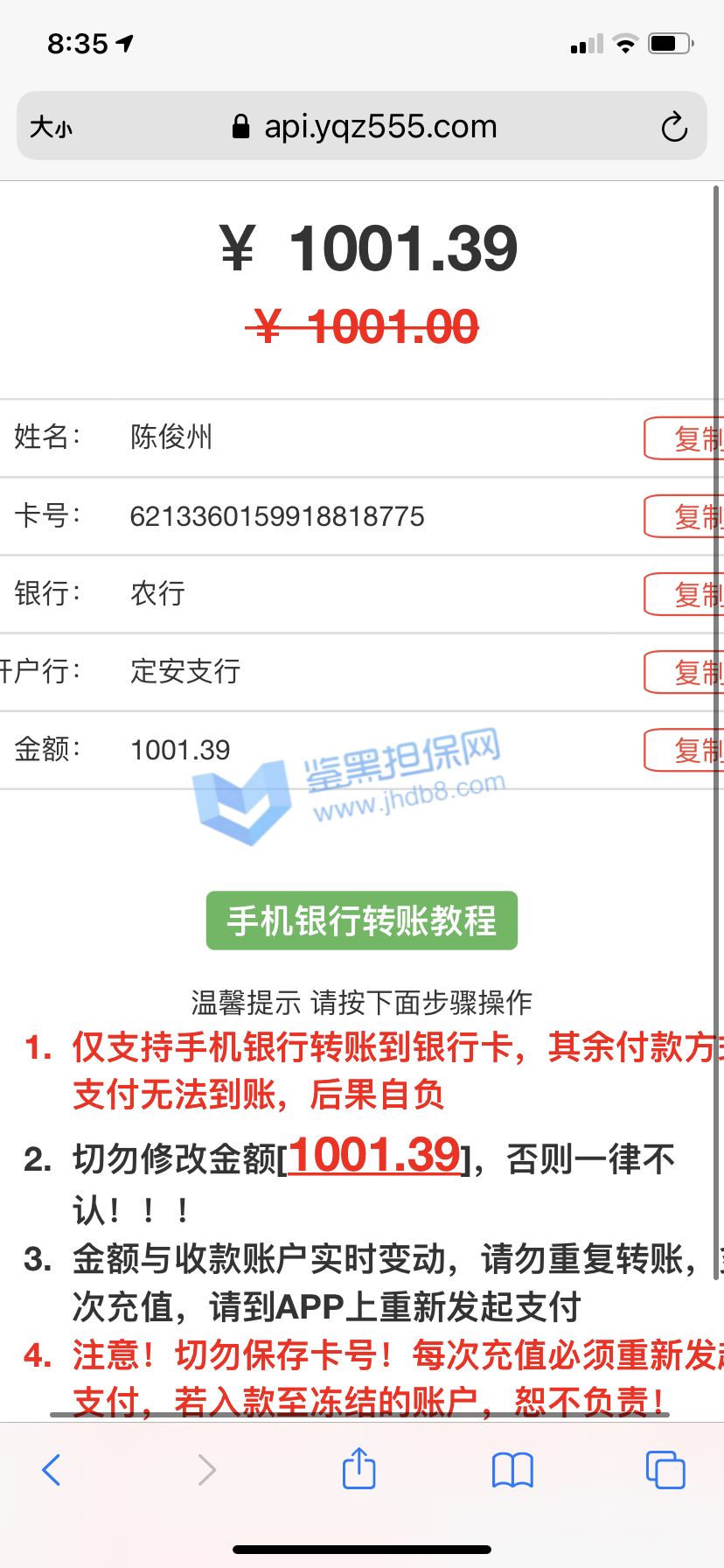Tap the api.yqz555.com address field
Screen dimensions: 724x1568
point(364,128)
